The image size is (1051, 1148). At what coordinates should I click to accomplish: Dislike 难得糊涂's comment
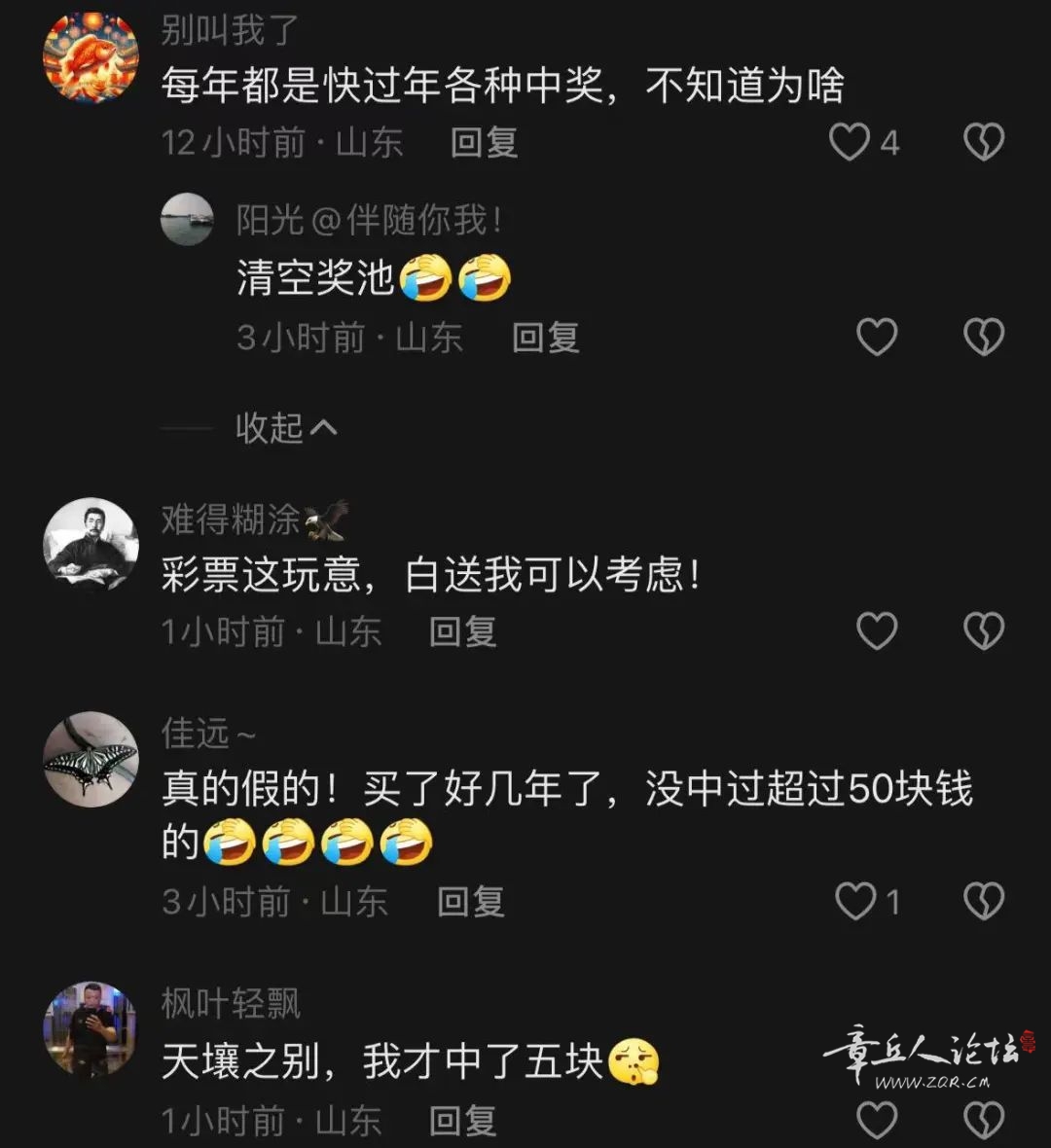(x=983, y=631)
